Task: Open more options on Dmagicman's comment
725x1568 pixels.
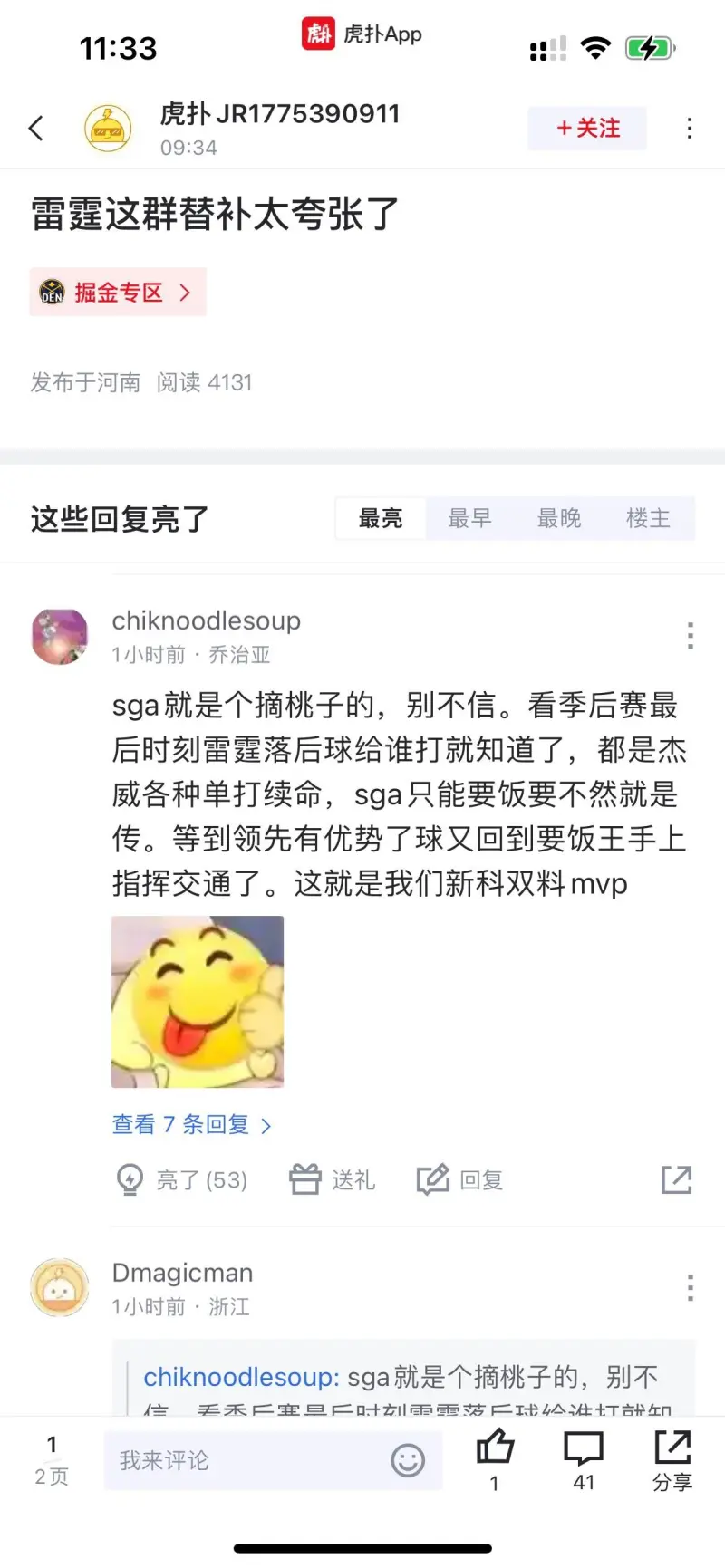Action: (x=690, y=1287)
